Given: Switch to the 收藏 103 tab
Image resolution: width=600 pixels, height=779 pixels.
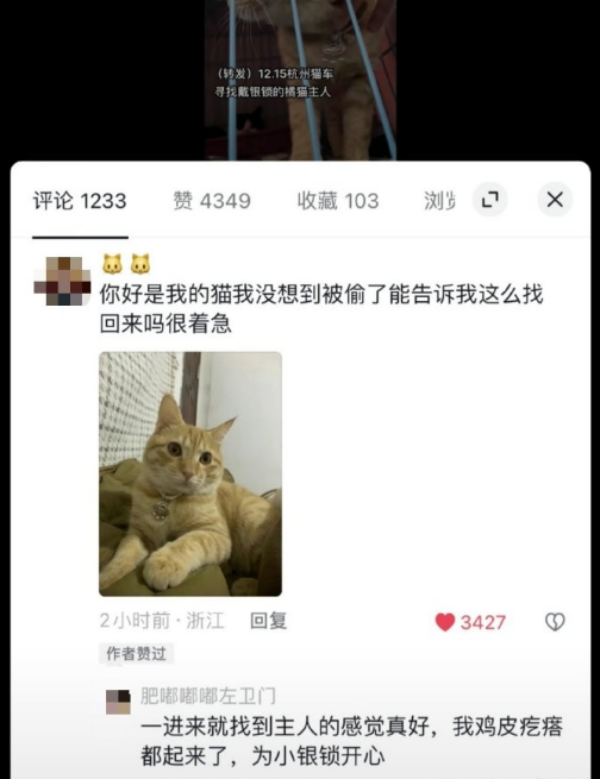Looking at the screenshot, I should pyautogui.click(x=338, y=201).
